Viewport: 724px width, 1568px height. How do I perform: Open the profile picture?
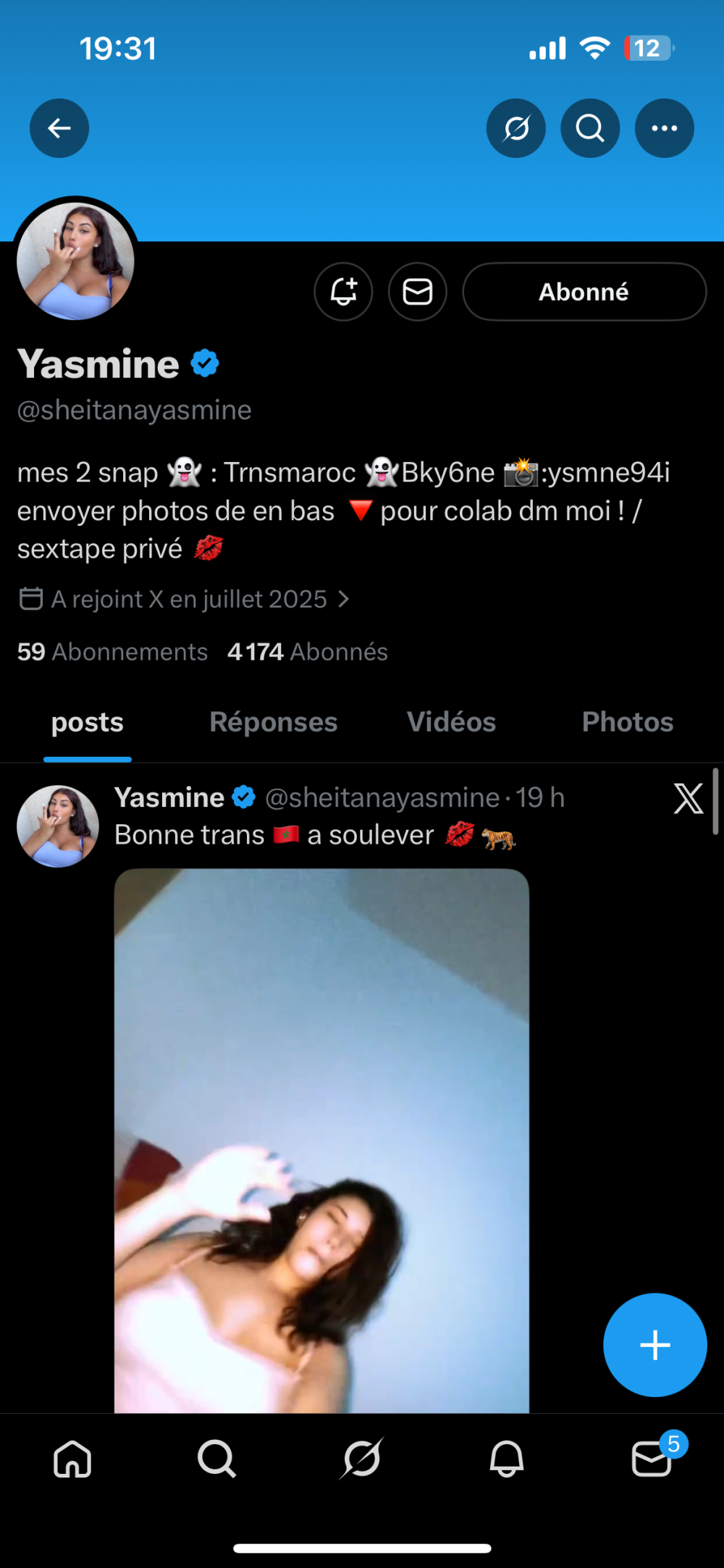coord(75,261)
